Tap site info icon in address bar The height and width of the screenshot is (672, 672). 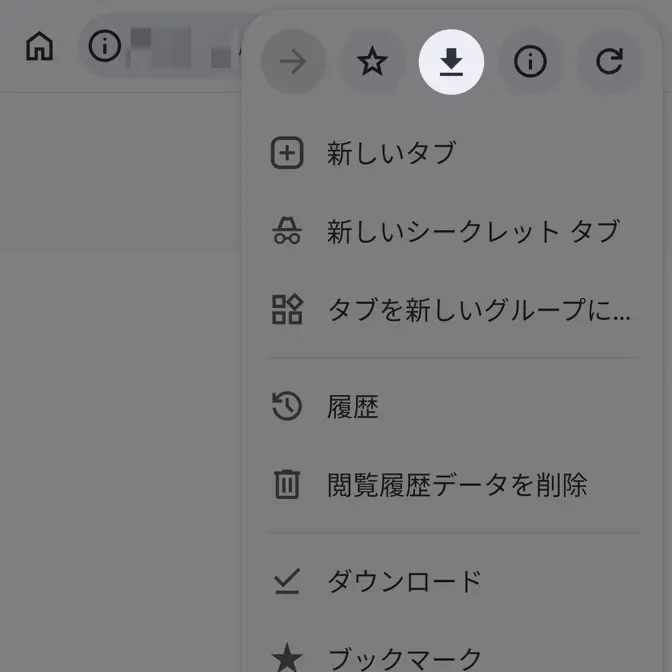104,46
